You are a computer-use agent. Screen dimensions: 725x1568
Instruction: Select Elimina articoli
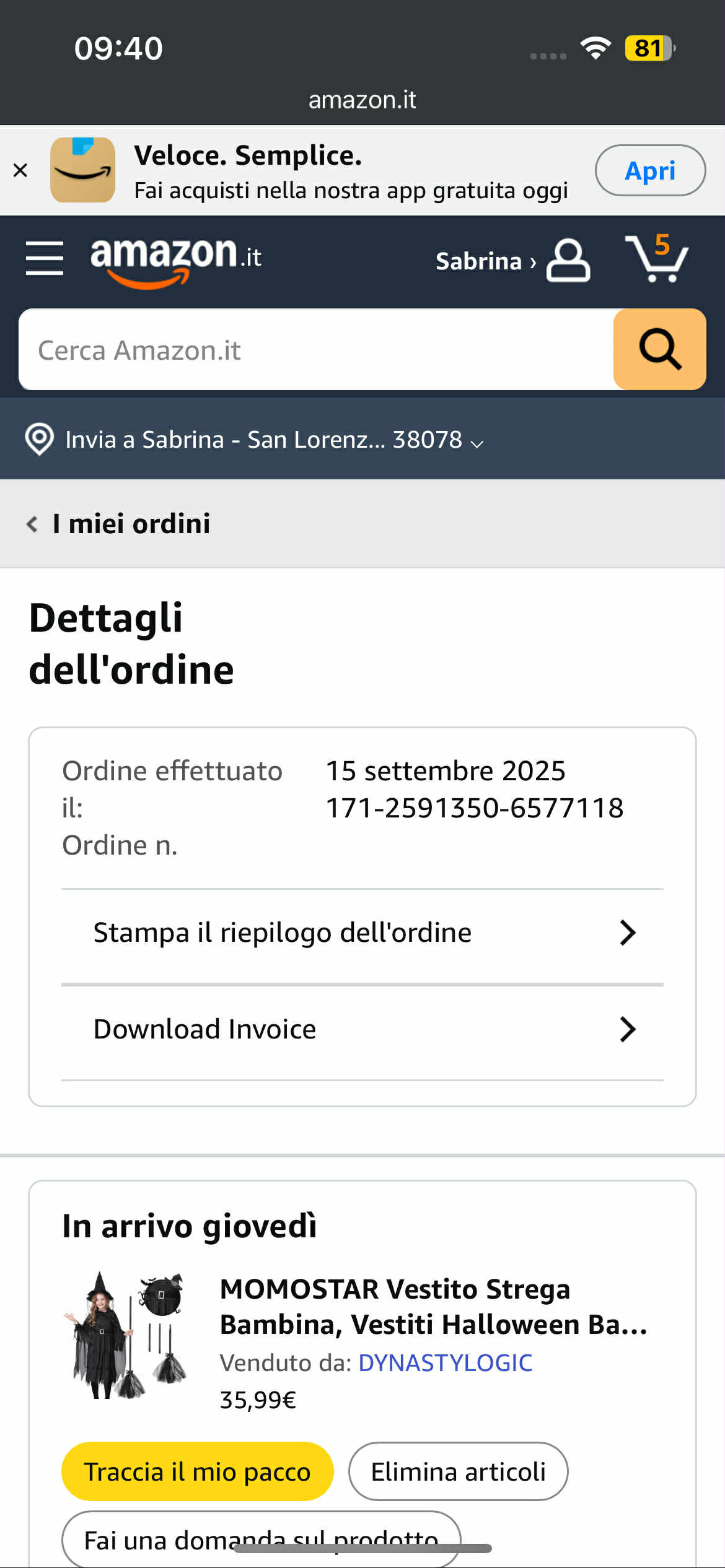pos(458,1471)
